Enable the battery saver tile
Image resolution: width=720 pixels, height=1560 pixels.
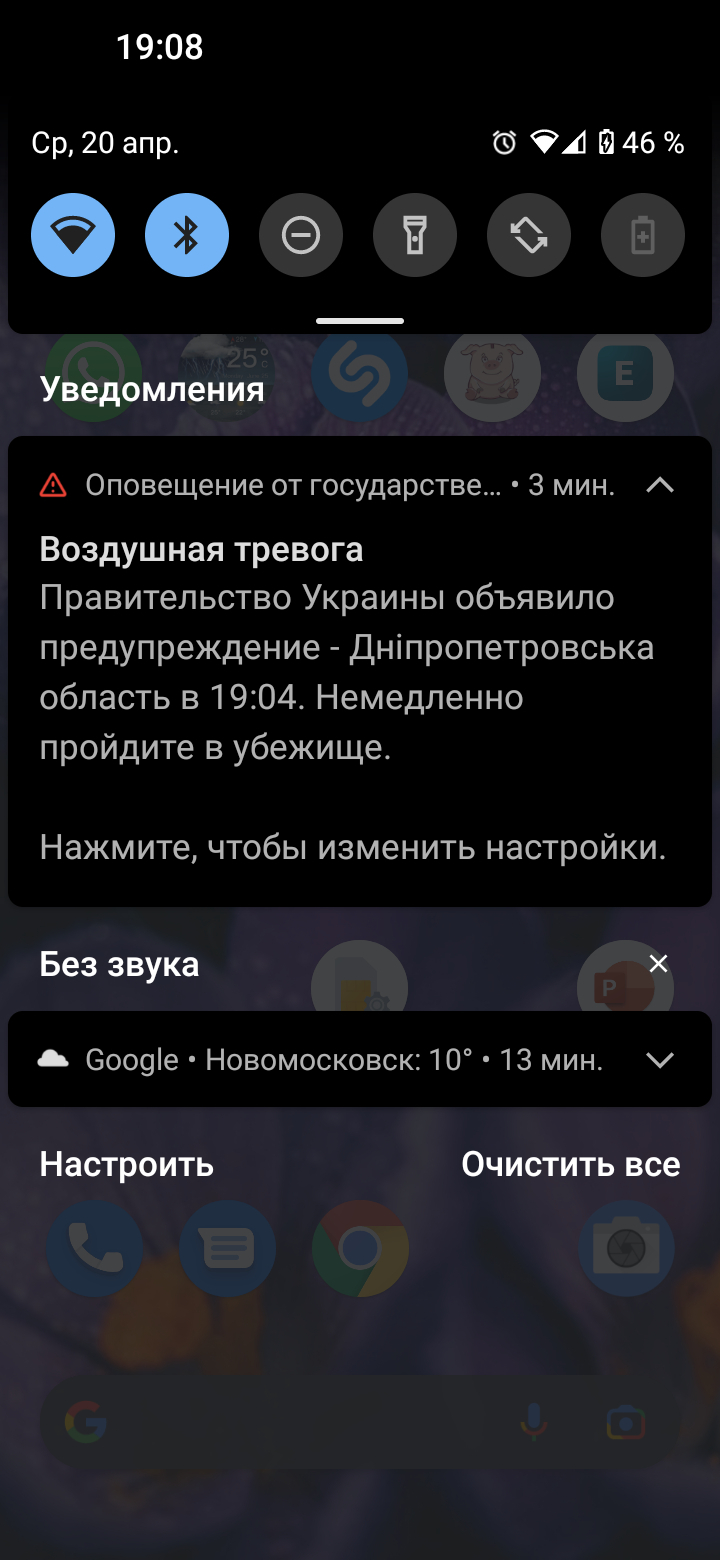point(643,236)
